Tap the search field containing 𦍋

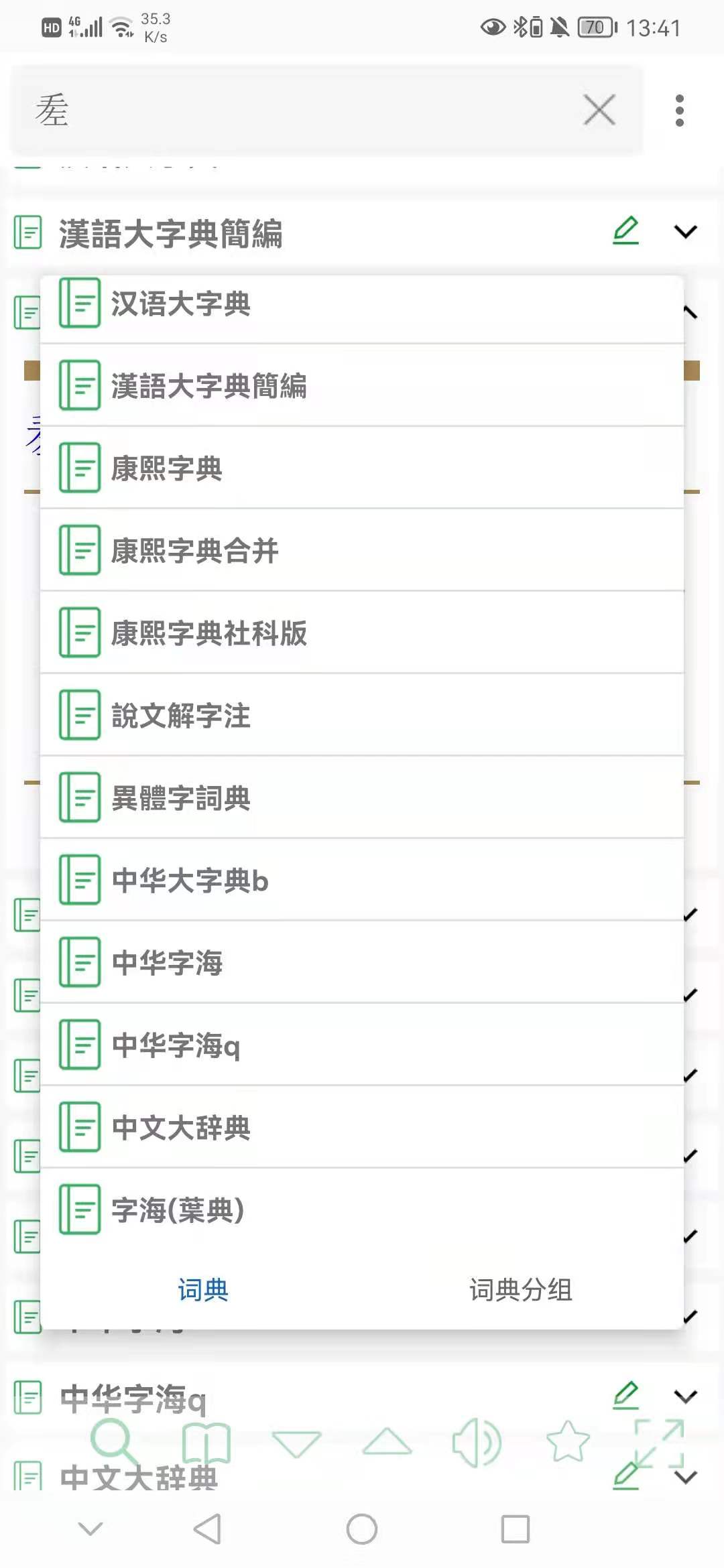point(295,111)
